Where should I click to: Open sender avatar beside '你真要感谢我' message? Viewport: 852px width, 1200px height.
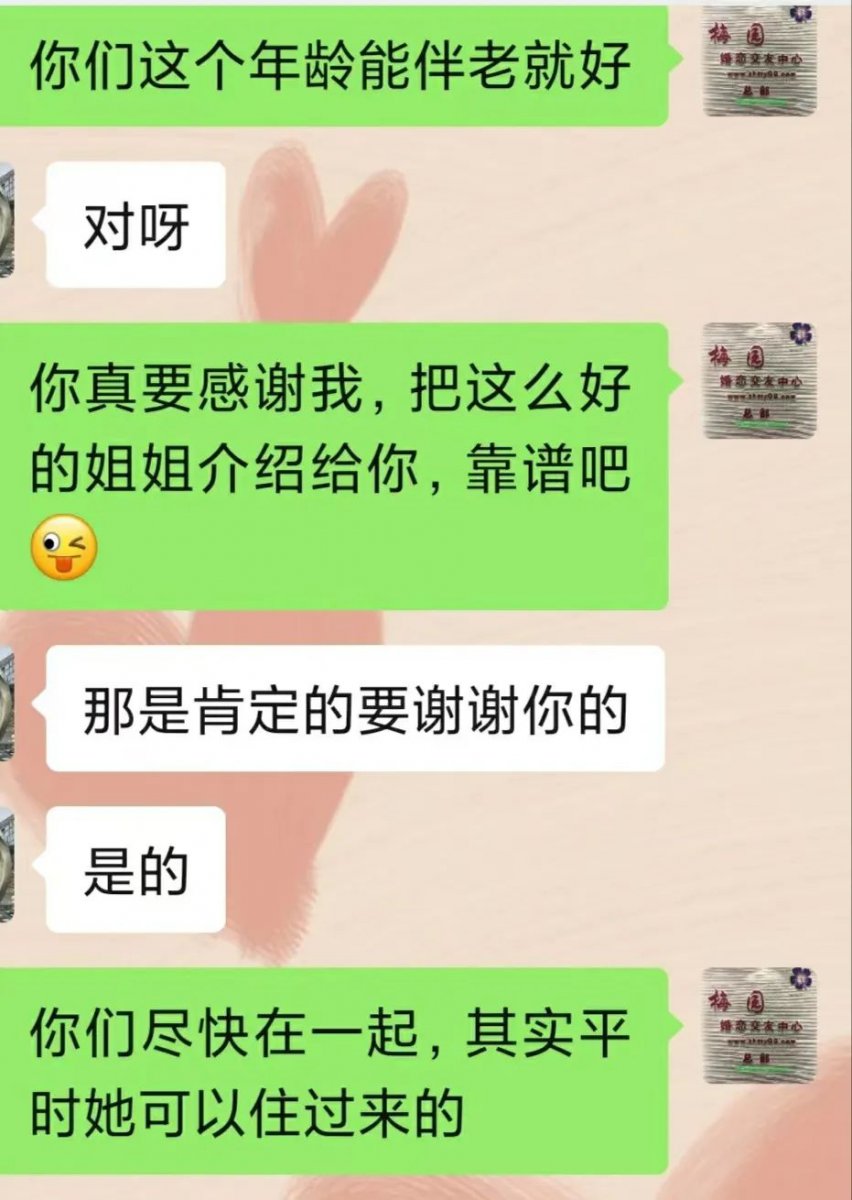(x=760, y=381)
